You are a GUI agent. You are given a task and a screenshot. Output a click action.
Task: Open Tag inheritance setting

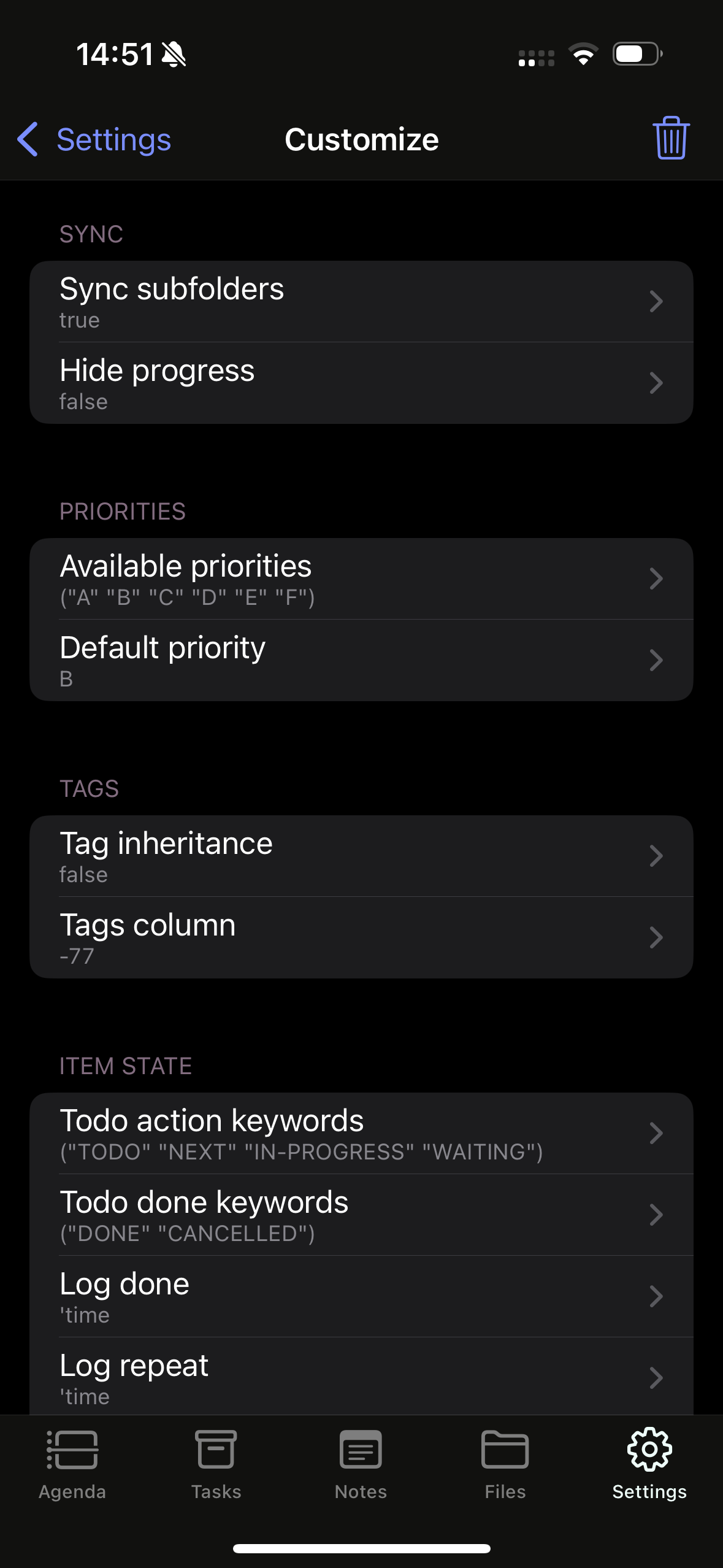click(x=361, y=856)
